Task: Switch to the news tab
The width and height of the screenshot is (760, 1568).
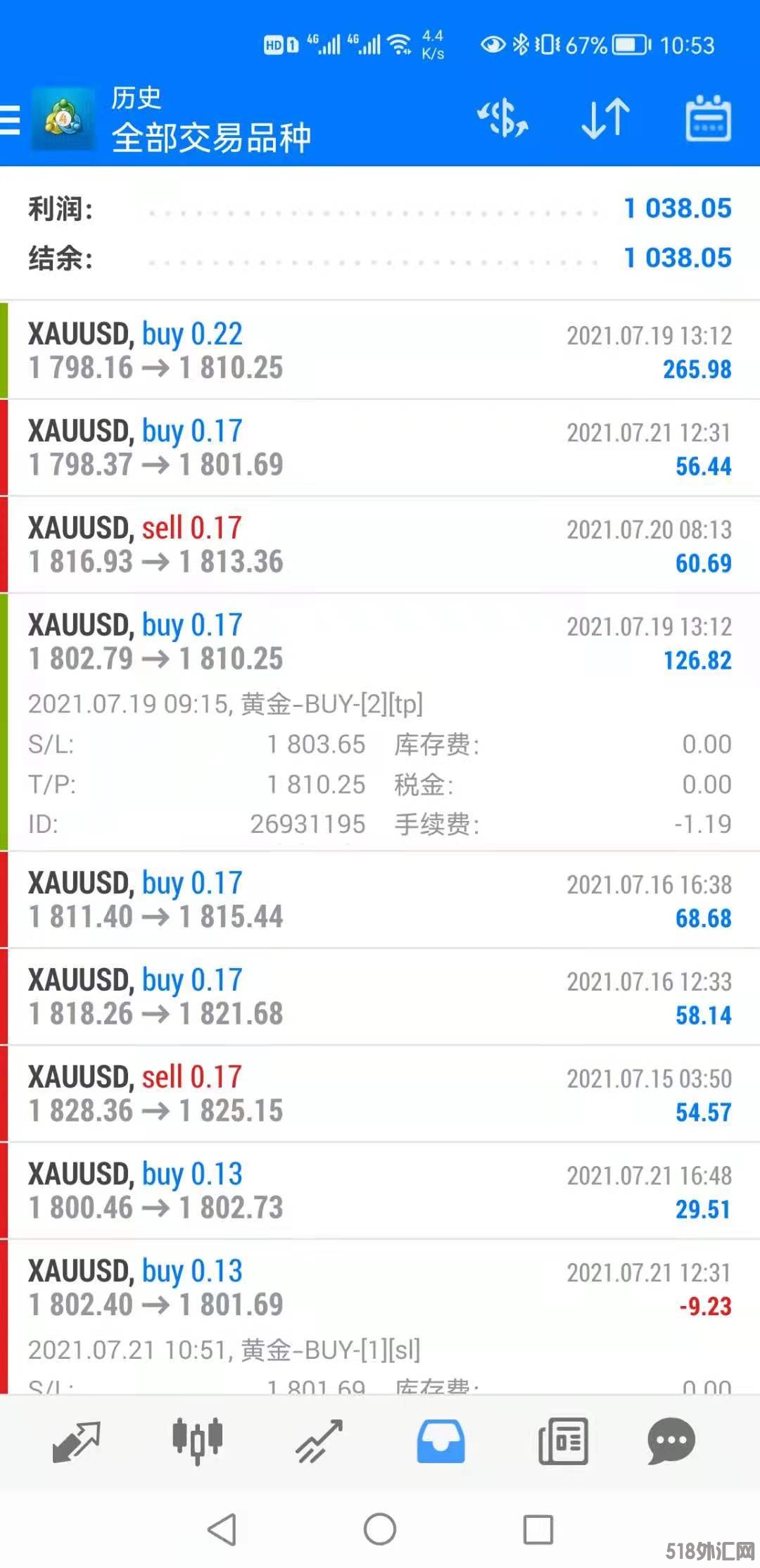Action: click(x=563, y=1441)
